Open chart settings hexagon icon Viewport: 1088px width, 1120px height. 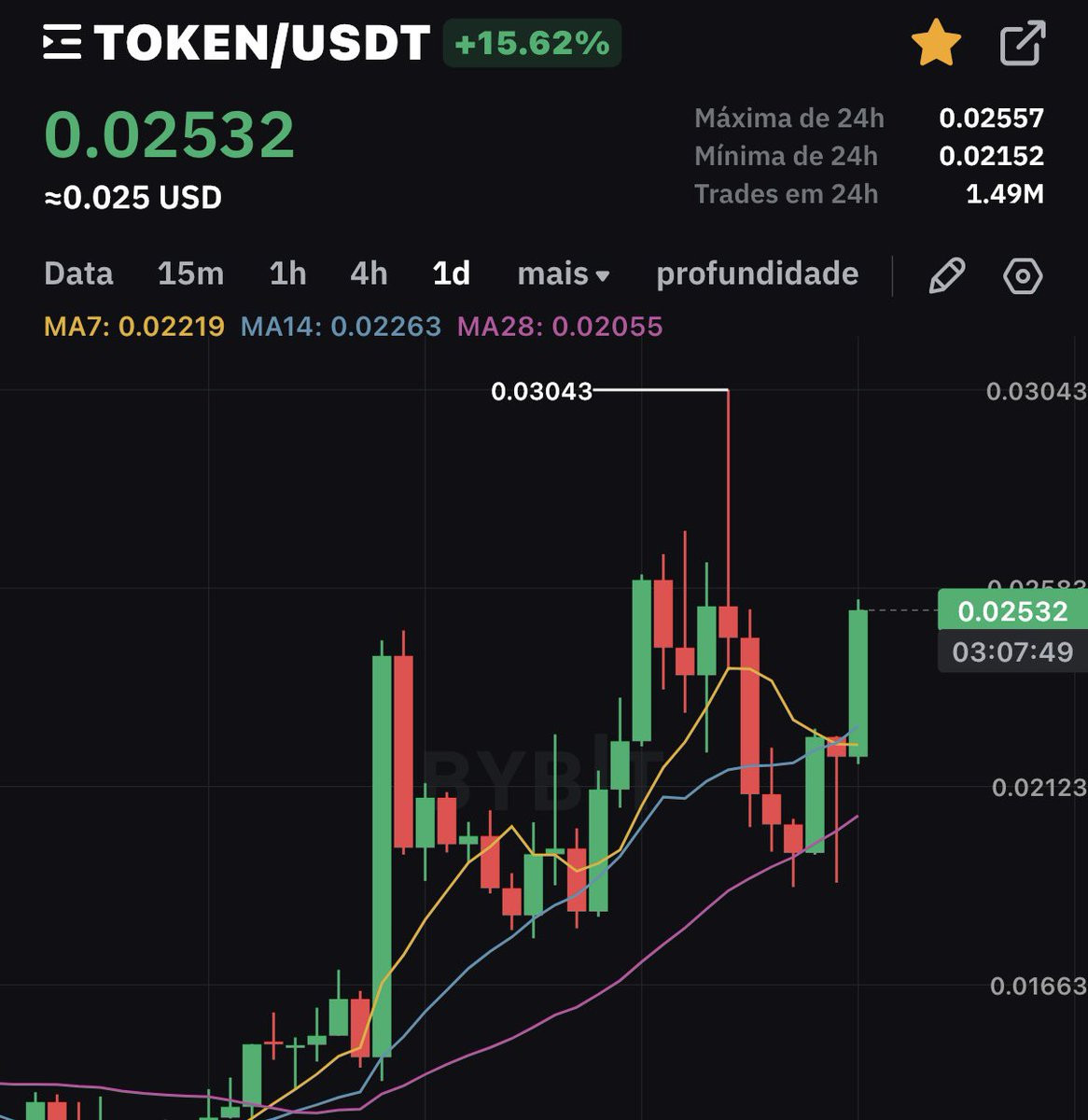pos(1023,276)
